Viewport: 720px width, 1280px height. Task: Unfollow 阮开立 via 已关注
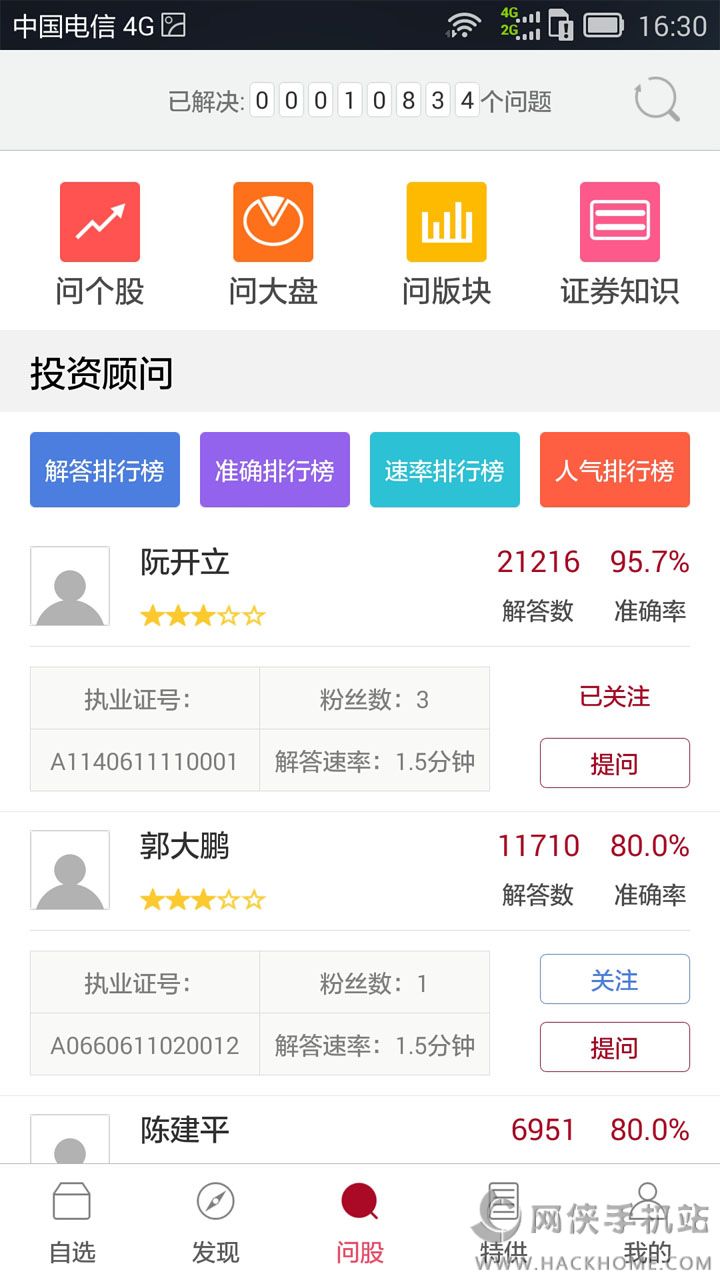(614, 697)
